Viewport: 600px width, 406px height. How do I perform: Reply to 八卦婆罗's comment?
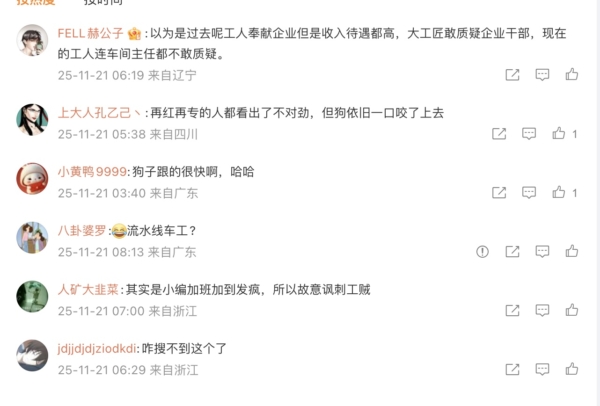pos(542,252)
